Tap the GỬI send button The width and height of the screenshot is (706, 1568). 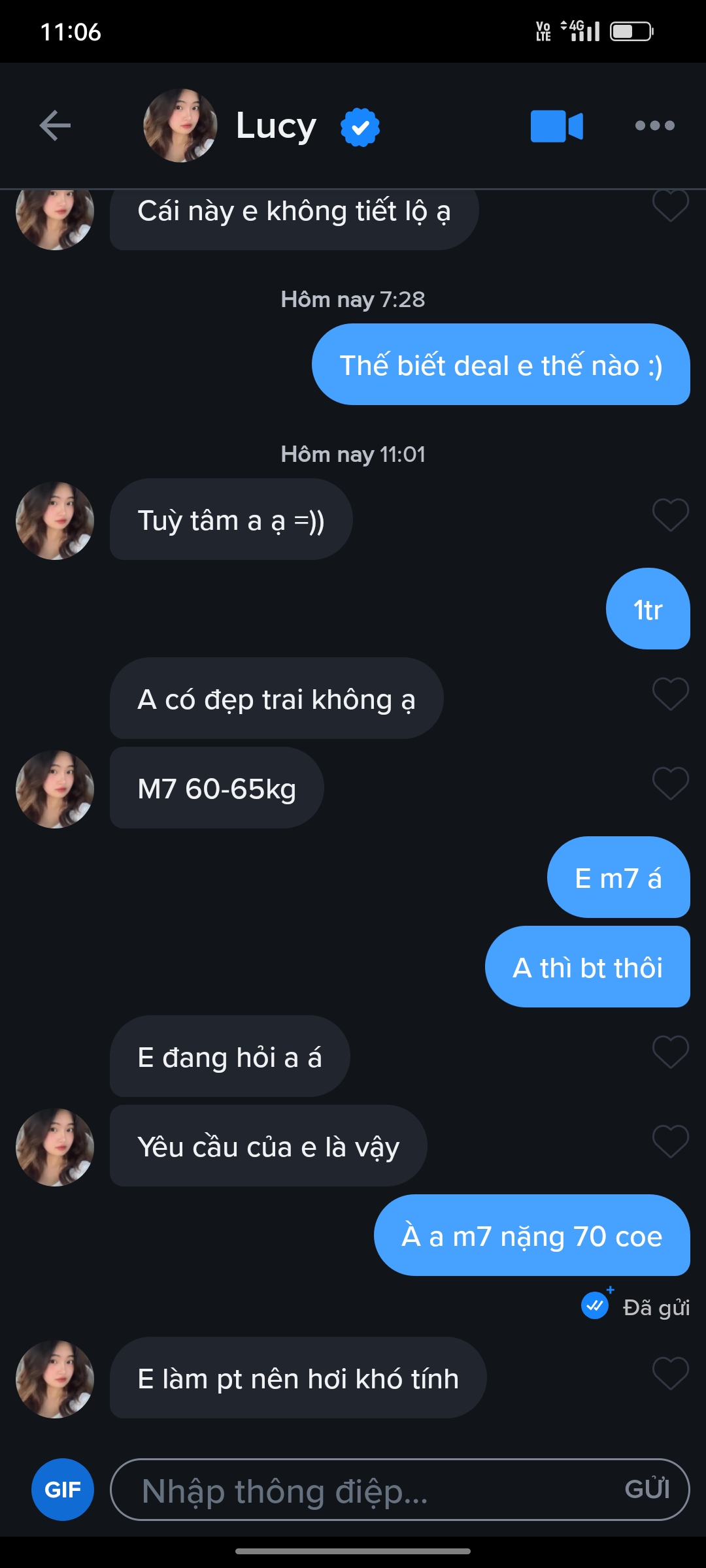[647, 1490]
